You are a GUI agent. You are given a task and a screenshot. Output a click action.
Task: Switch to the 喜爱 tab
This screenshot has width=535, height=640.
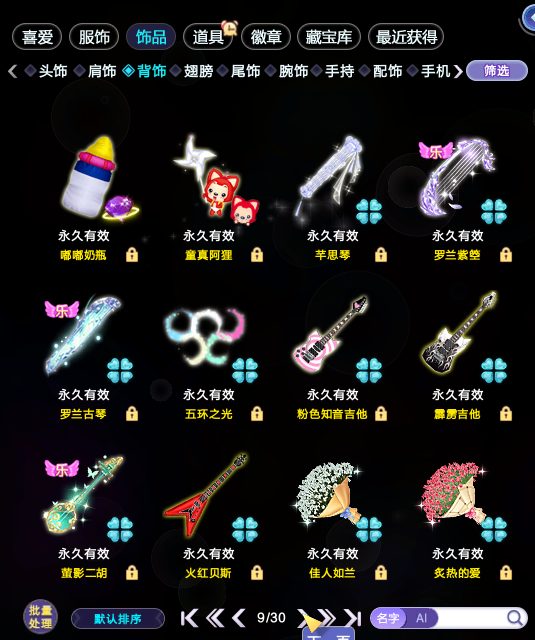(x=37, y=37)
